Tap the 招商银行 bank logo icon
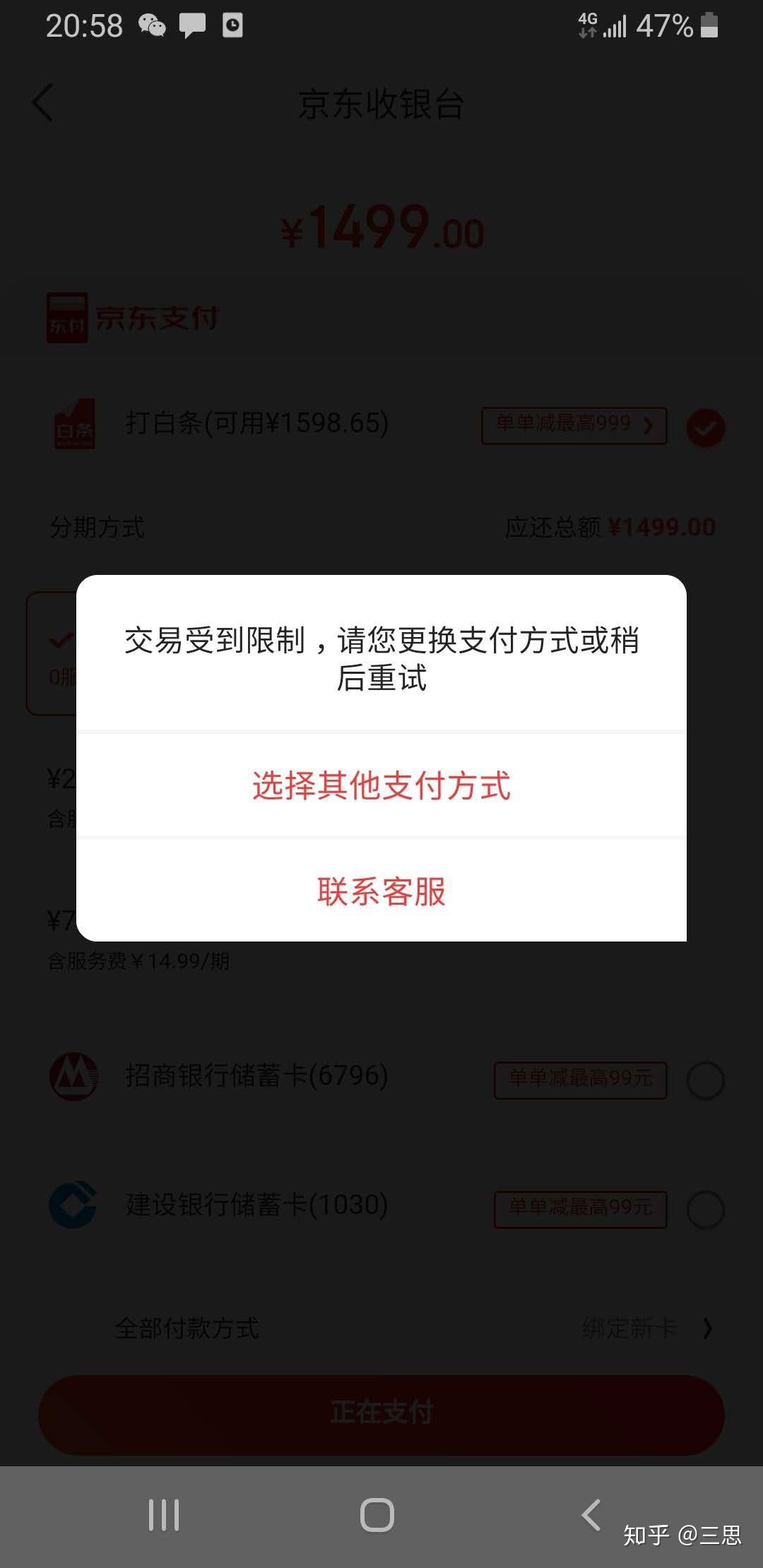 [74, 1076]
